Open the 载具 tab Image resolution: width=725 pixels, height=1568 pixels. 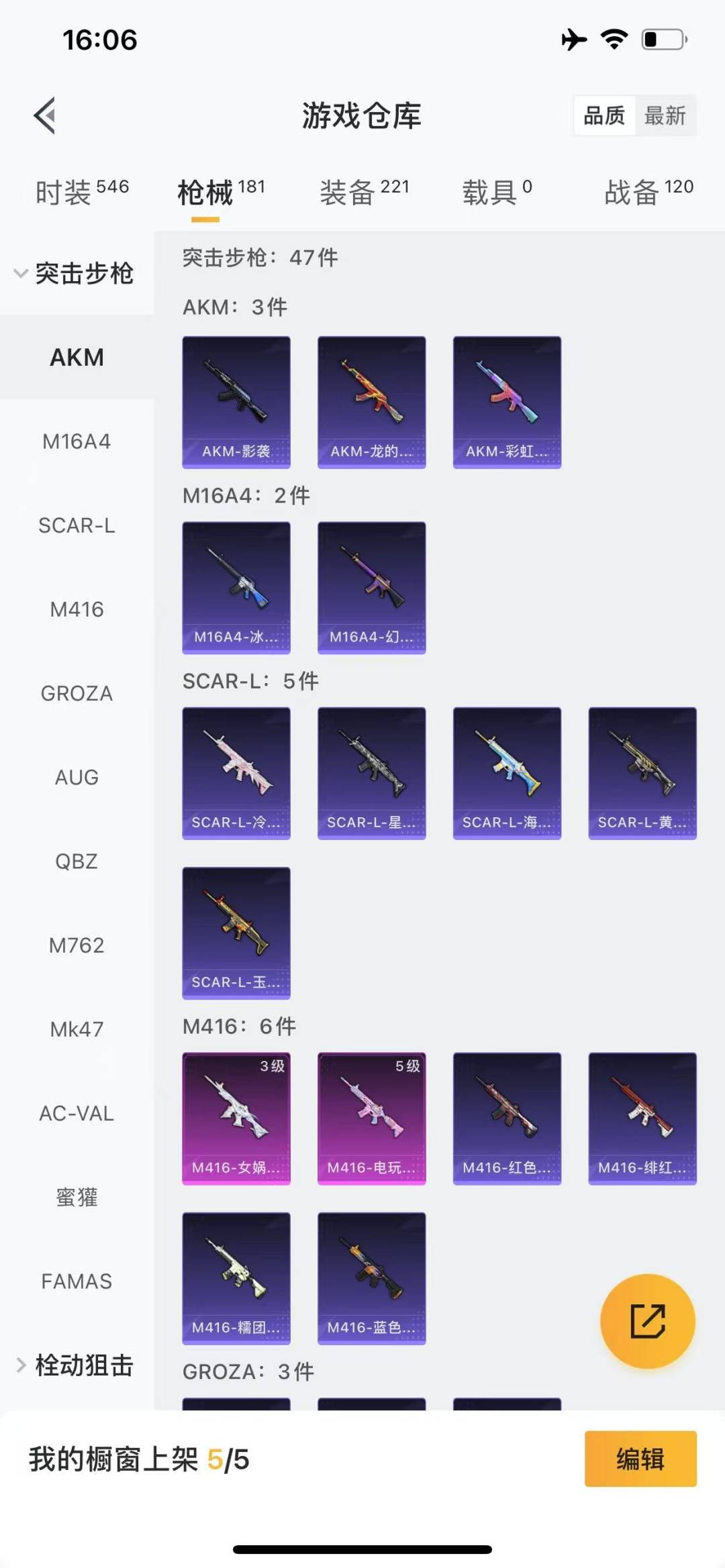tap(497, 192)
